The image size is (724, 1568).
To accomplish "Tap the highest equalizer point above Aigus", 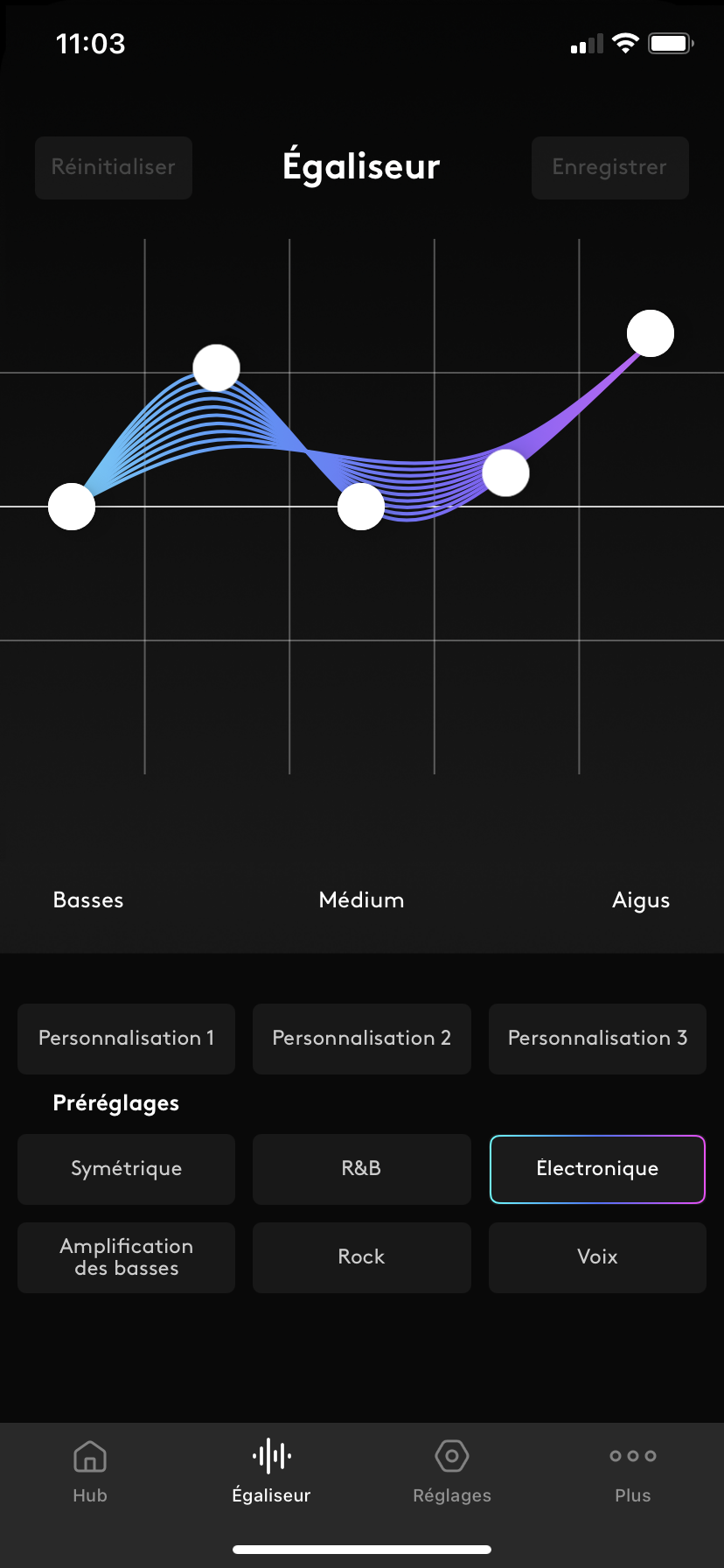I will [651, 333].
